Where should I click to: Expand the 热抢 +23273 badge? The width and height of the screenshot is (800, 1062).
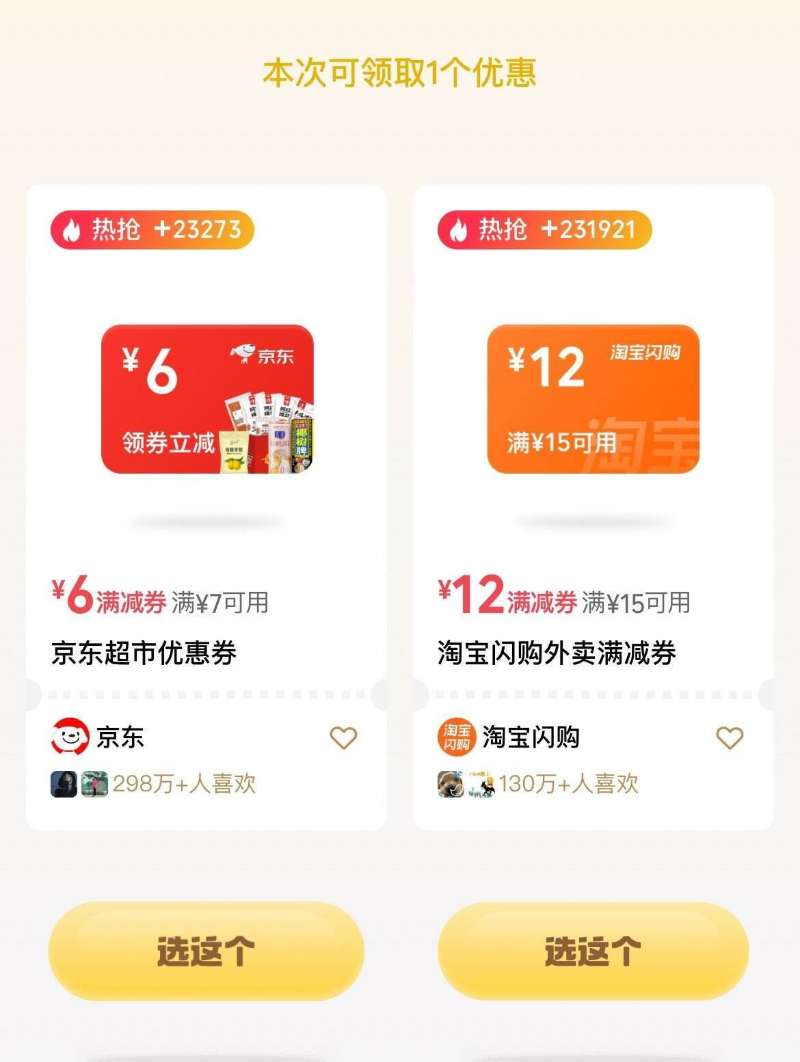click(x=150, y=228)
